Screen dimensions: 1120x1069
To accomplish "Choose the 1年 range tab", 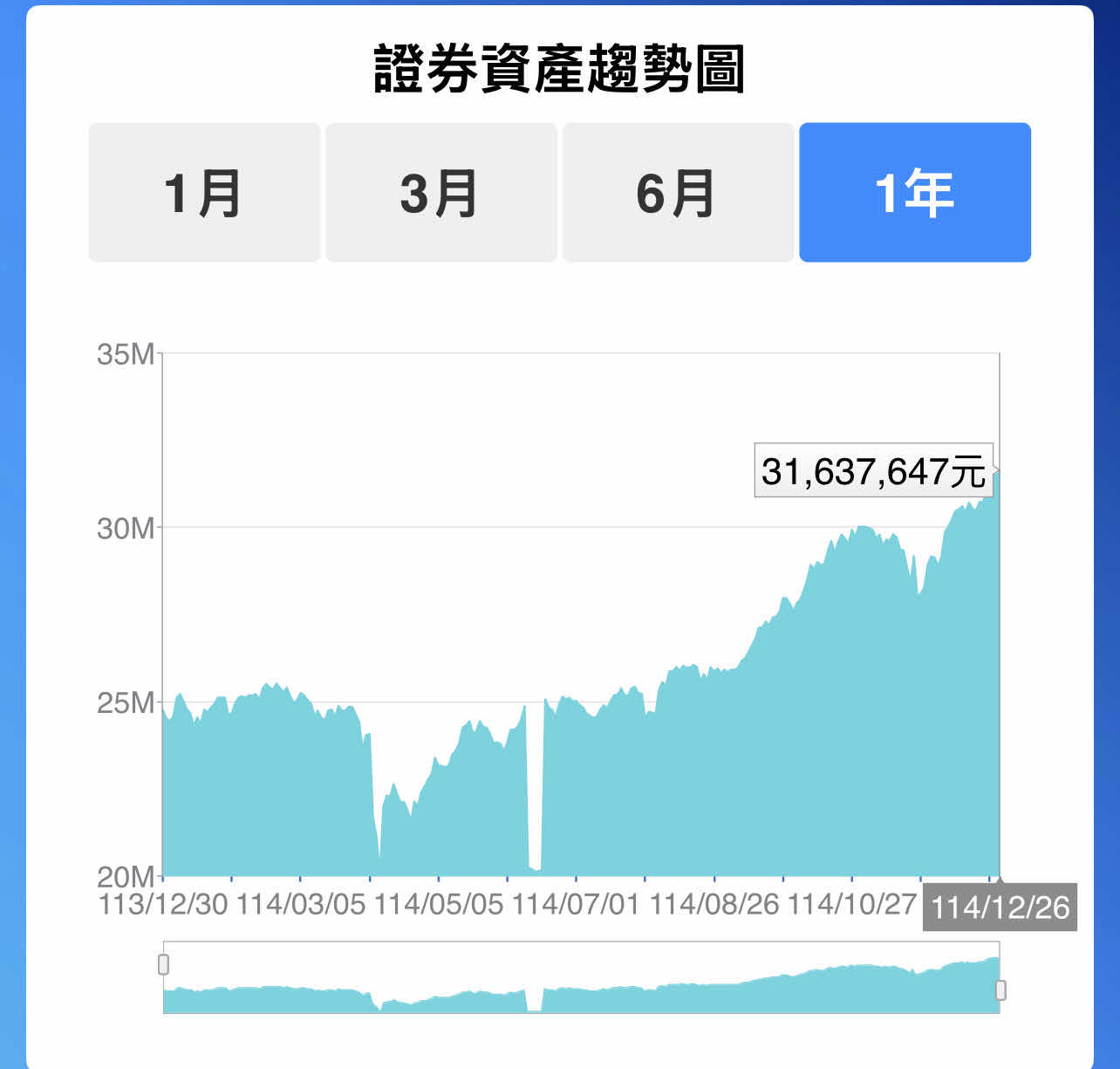I will (915, 192).
